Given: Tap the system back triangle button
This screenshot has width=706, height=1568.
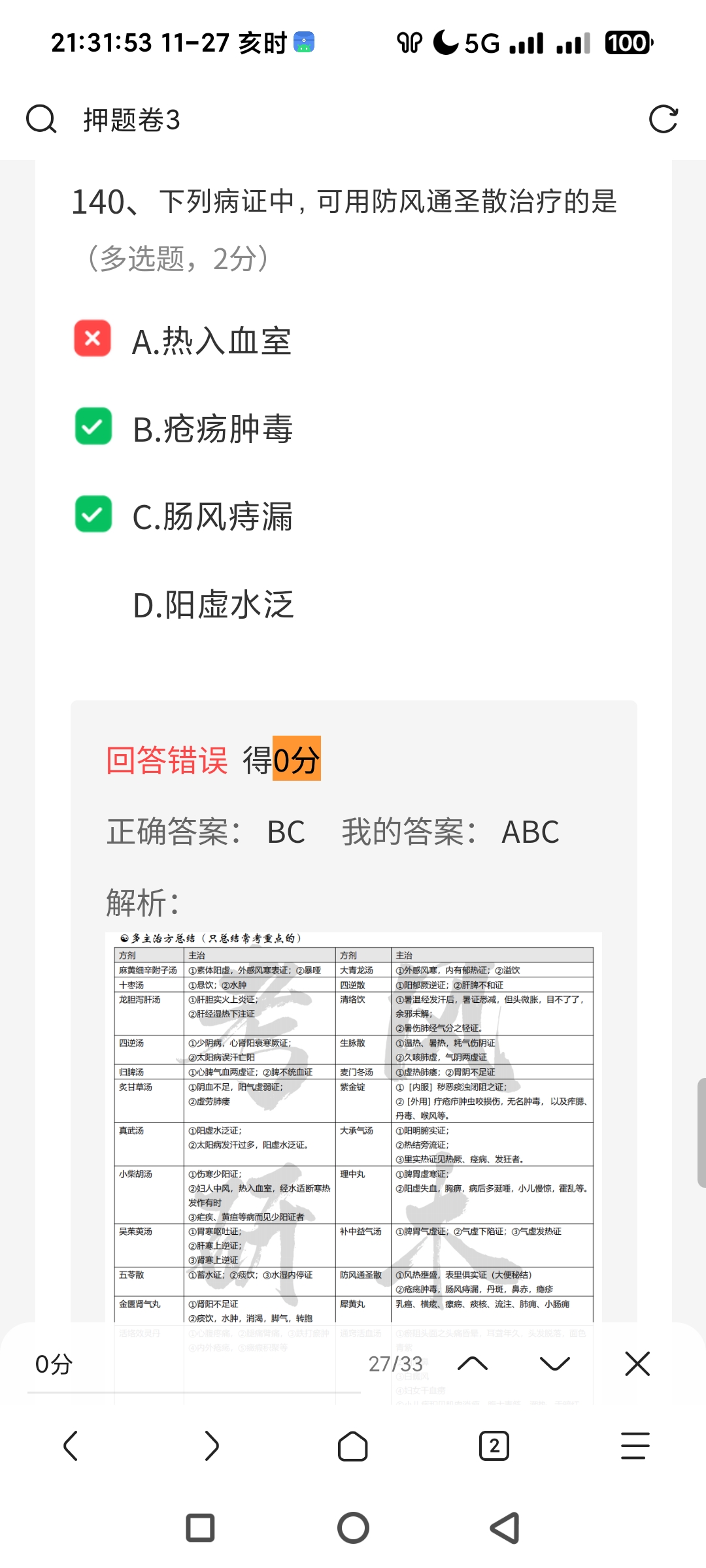Looking at the screenshot, I should click(x=505, y=1528).
